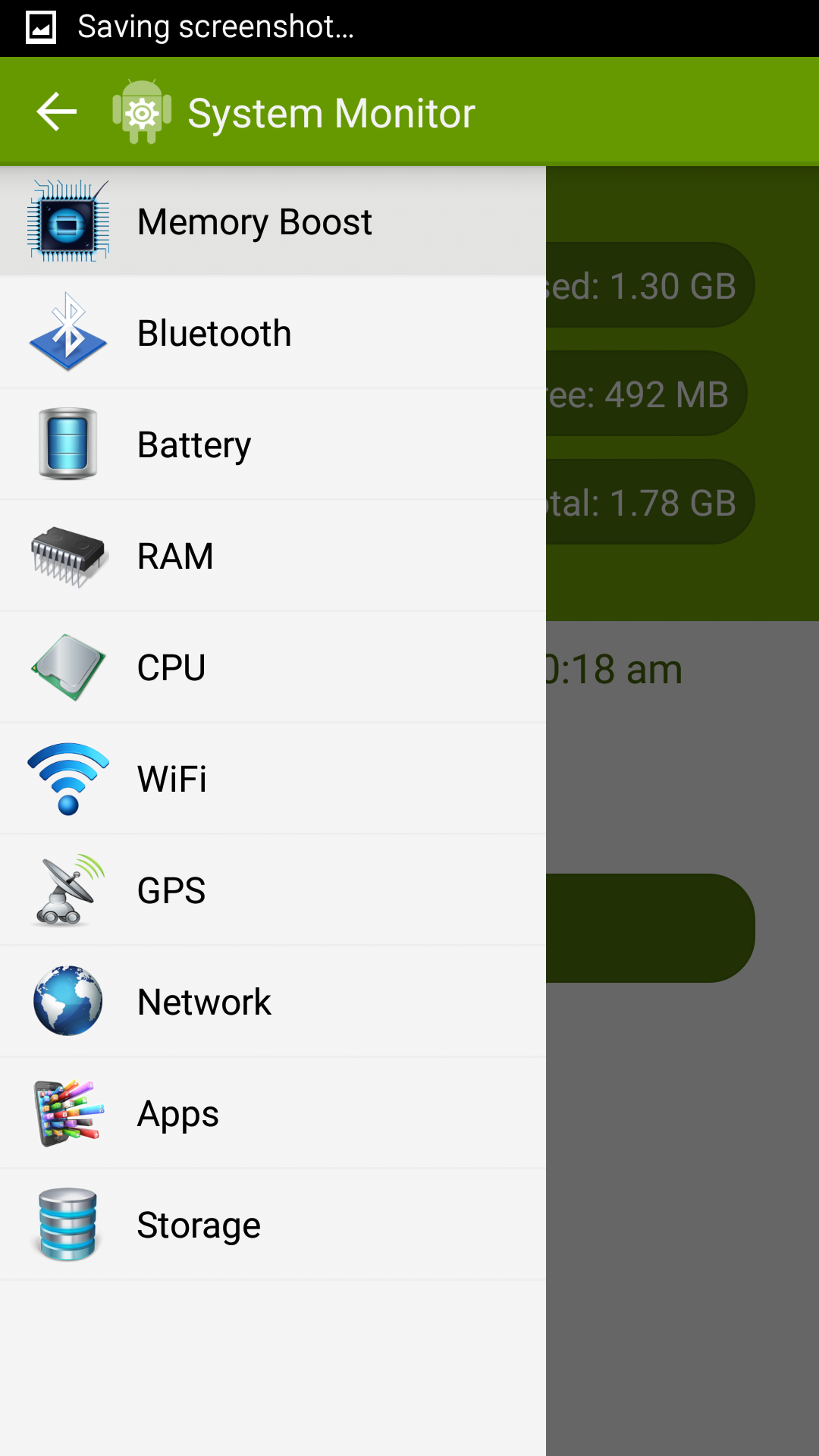
Task: Select Bluetooth from the drawer list
Action: click(x=214, y=332)
